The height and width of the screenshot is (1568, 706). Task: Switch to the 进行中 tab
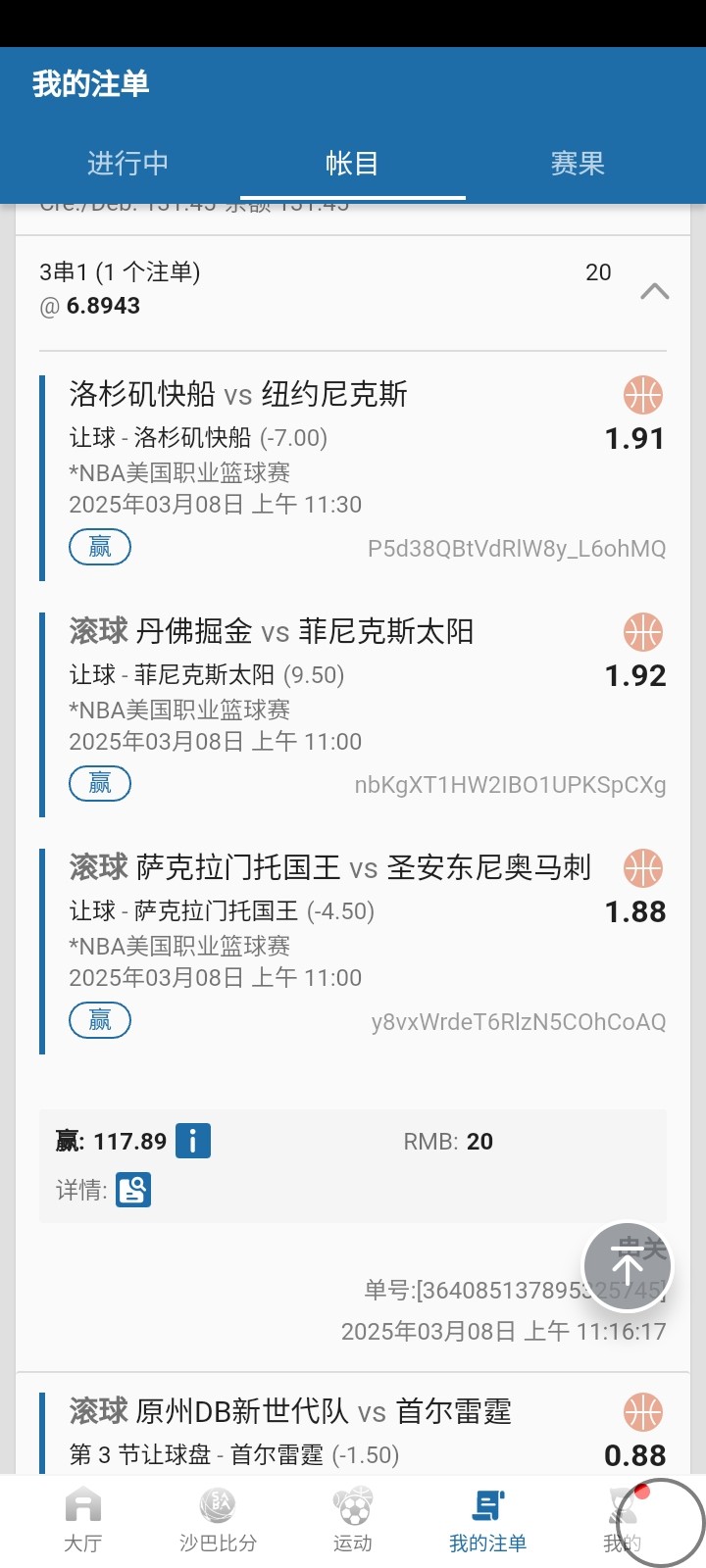coord(127,163)
